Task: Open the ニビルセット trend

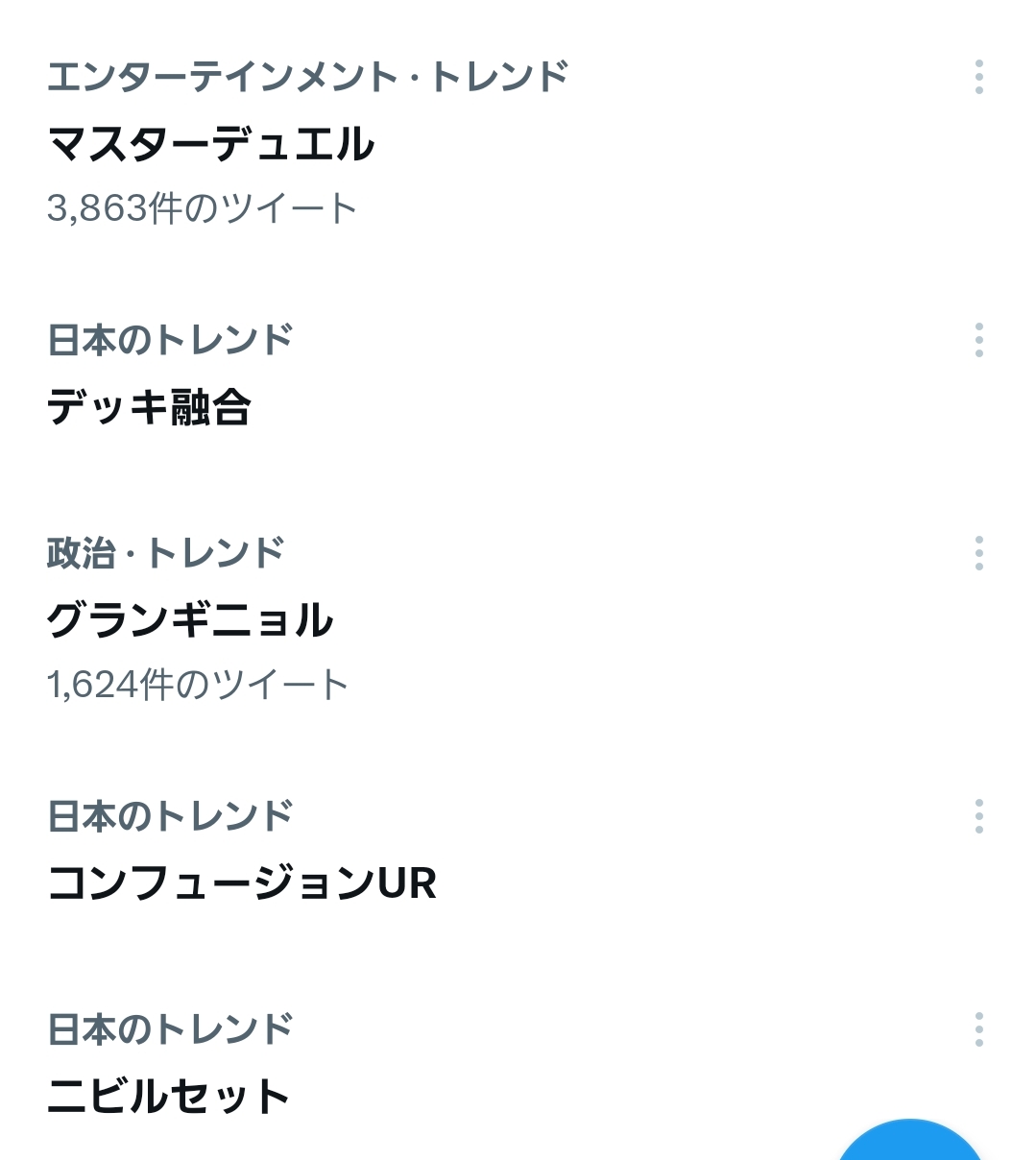Action: (x=169, y=1097)
